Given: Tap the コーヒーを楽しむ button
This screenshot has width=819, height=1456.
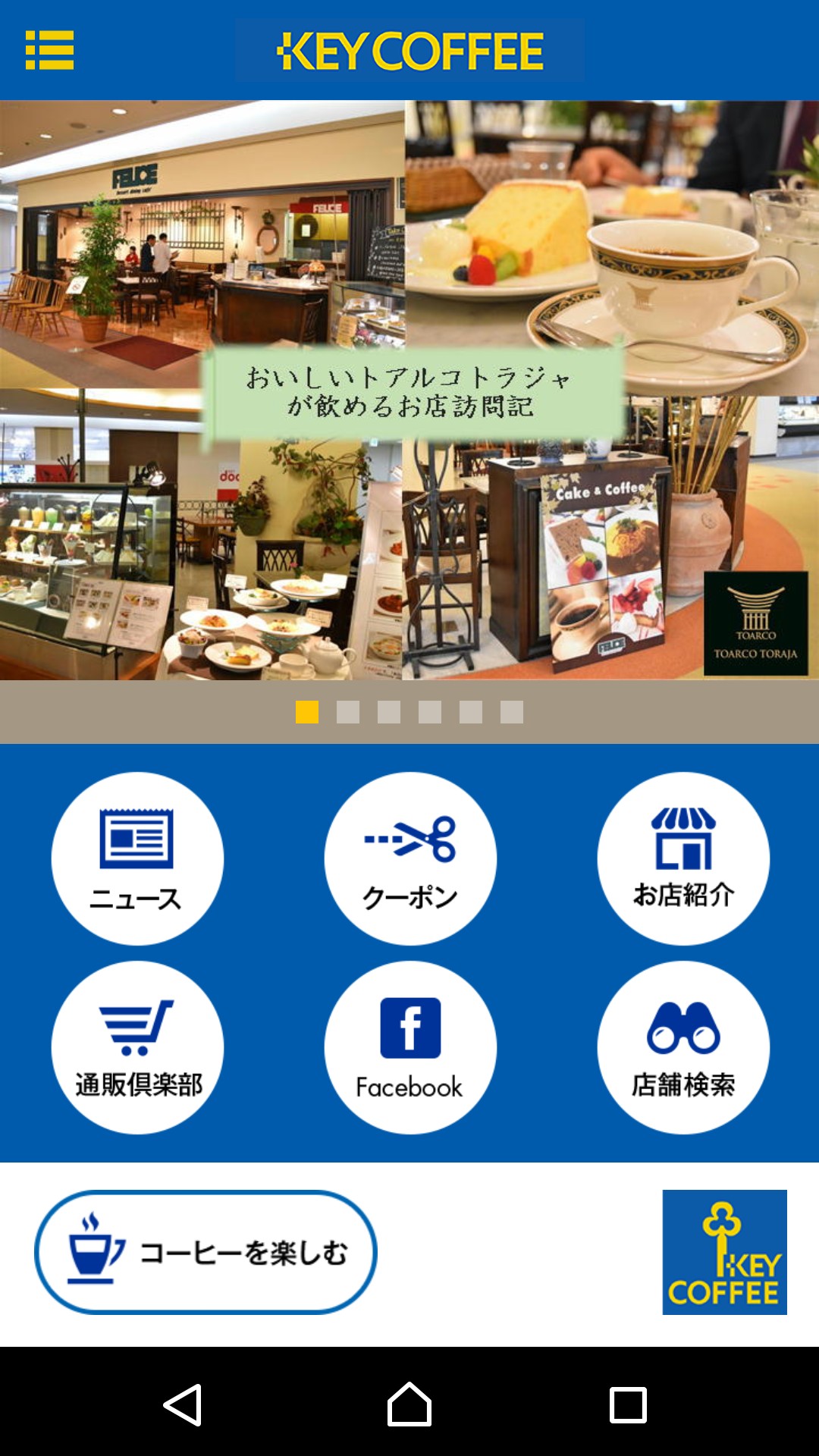Looking at the screenshot, I should click(206, 1252).
